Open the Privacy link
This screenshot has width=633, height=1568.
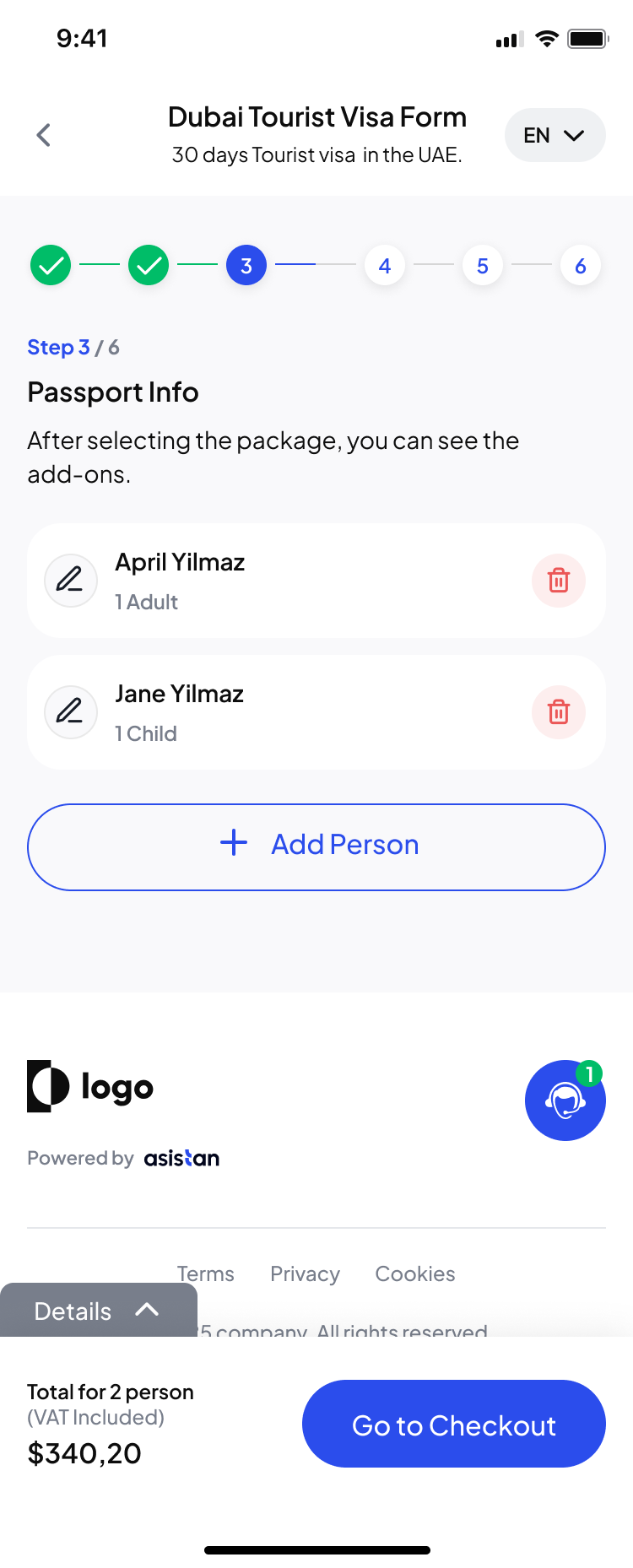click(x=305, y=1273)
